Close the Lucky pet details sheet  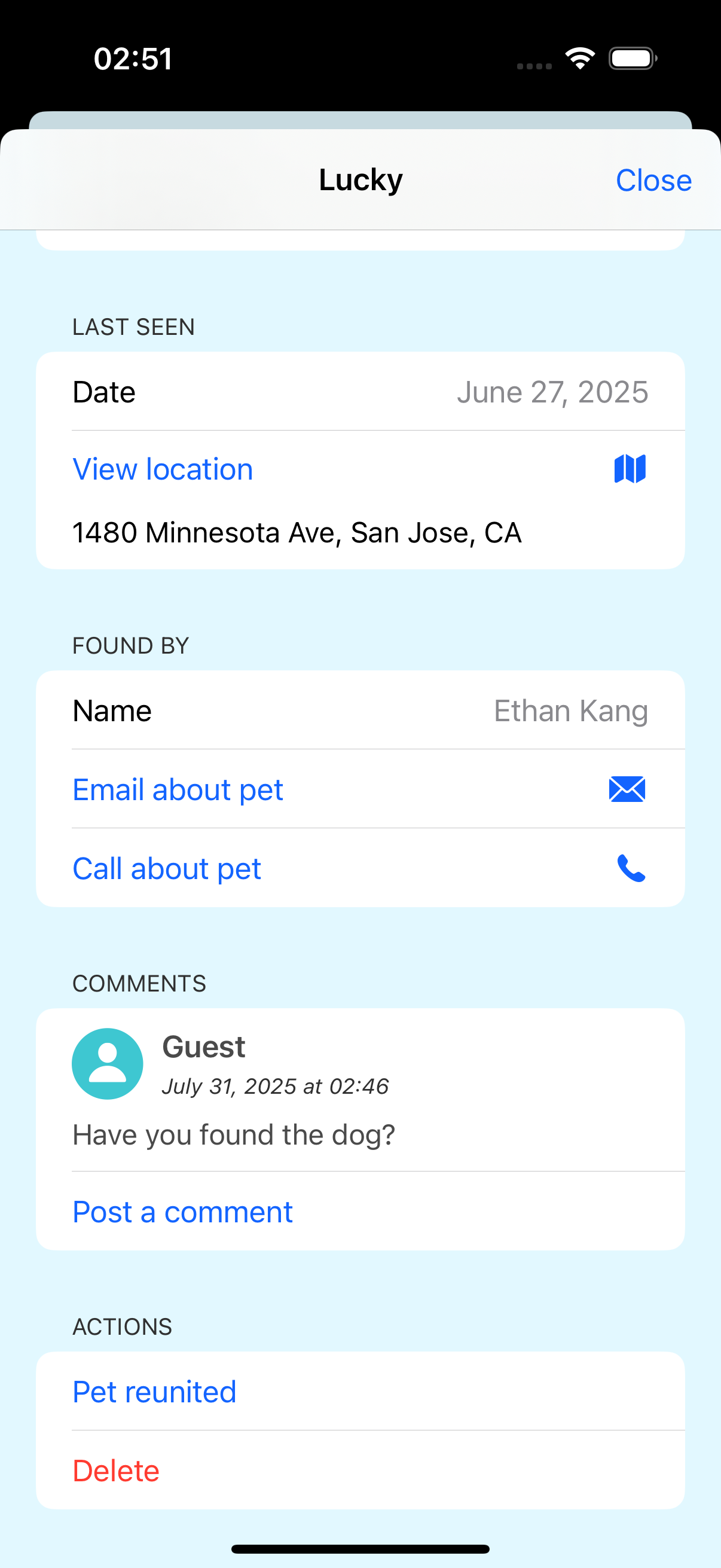point(653,180)
